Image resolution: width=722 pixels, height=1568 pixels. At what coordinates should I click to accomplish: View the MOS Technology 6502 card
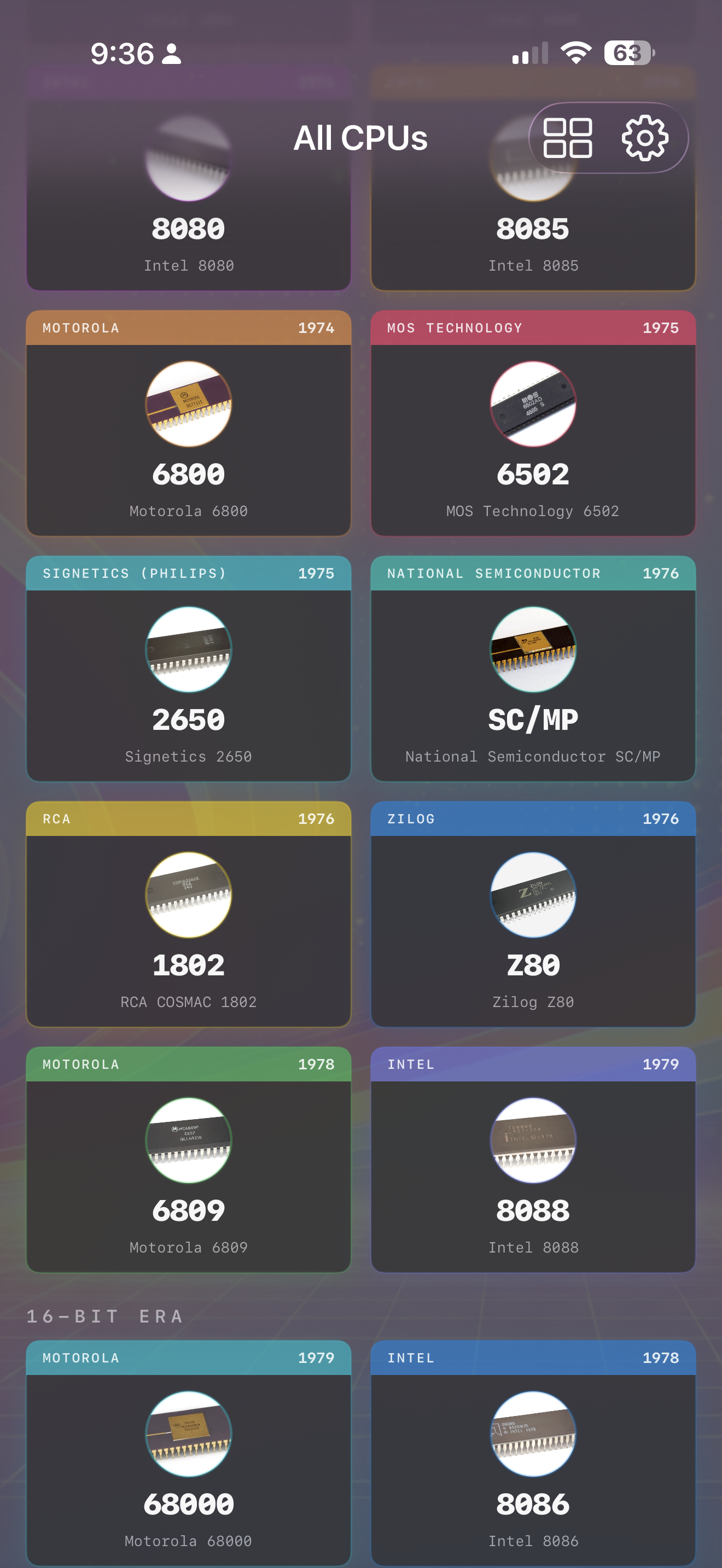pyautogui.click(x=533, y=438)
